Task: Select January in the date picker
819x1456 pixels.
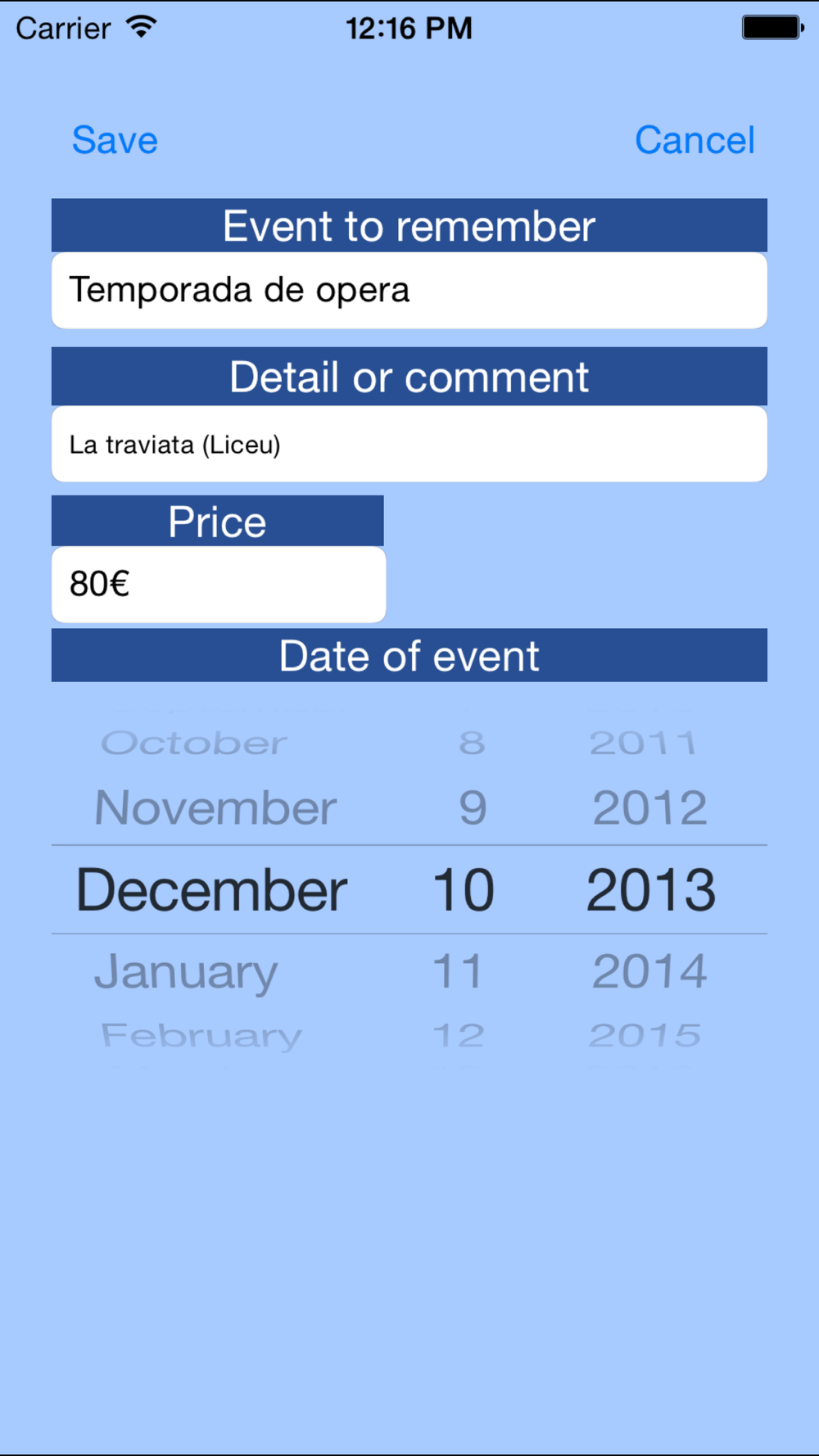Action: click(x=187, y=971)
